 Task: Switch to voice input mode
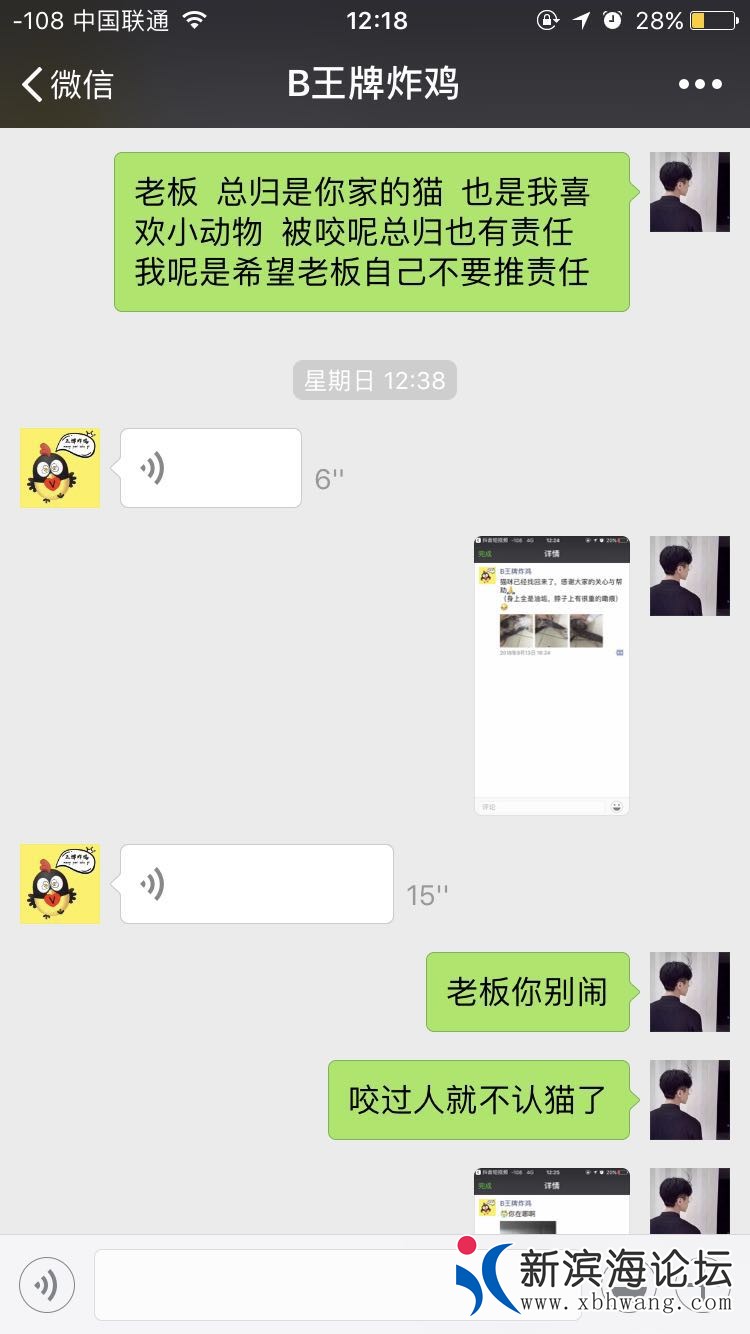point(47,1285)
